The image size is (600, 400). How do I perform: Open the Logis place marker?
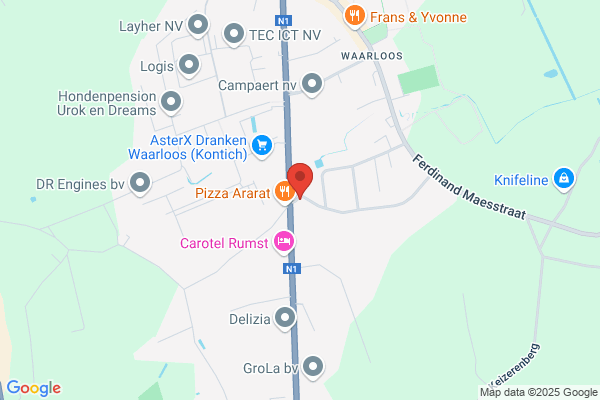point(189,65)
